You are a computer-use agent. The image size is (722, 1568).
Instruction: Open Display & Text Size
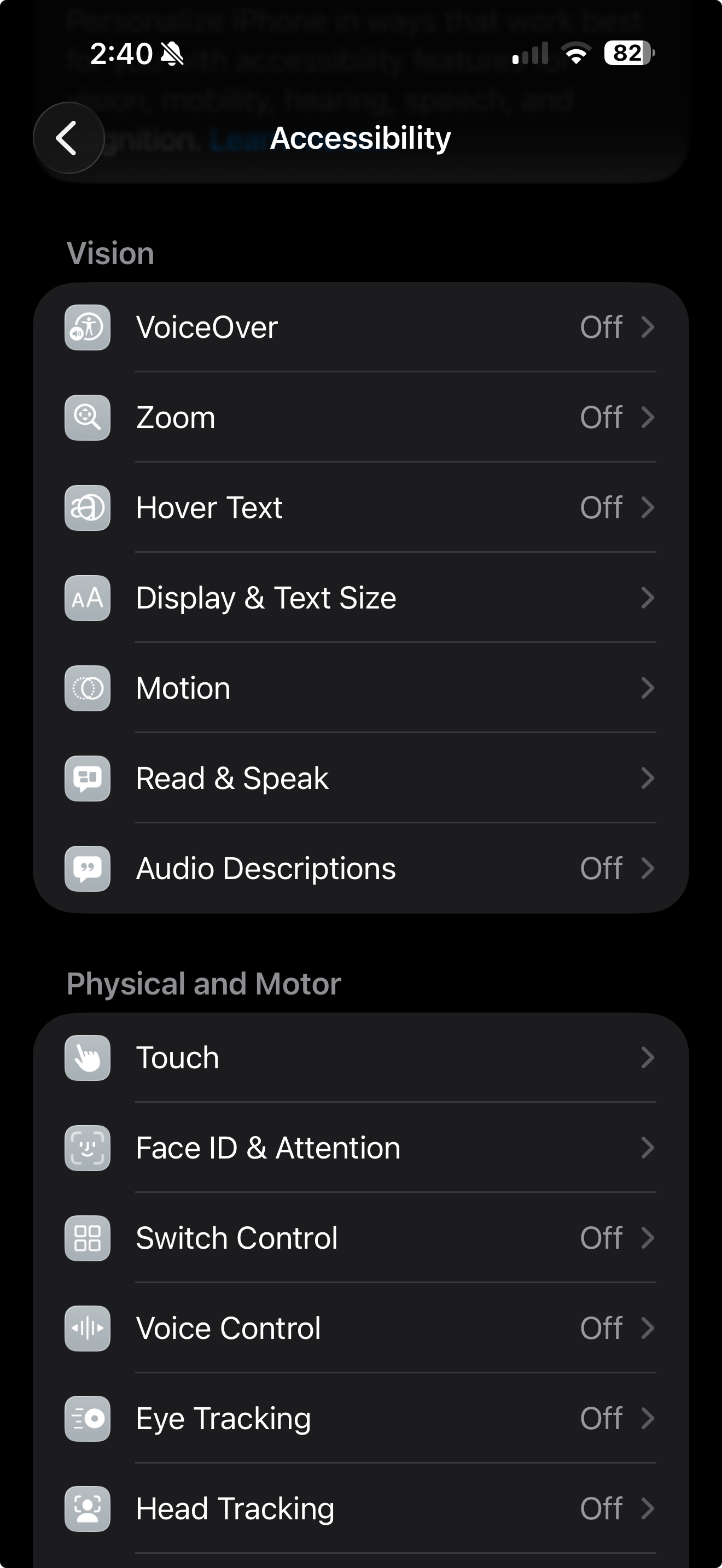coord(361,598)
